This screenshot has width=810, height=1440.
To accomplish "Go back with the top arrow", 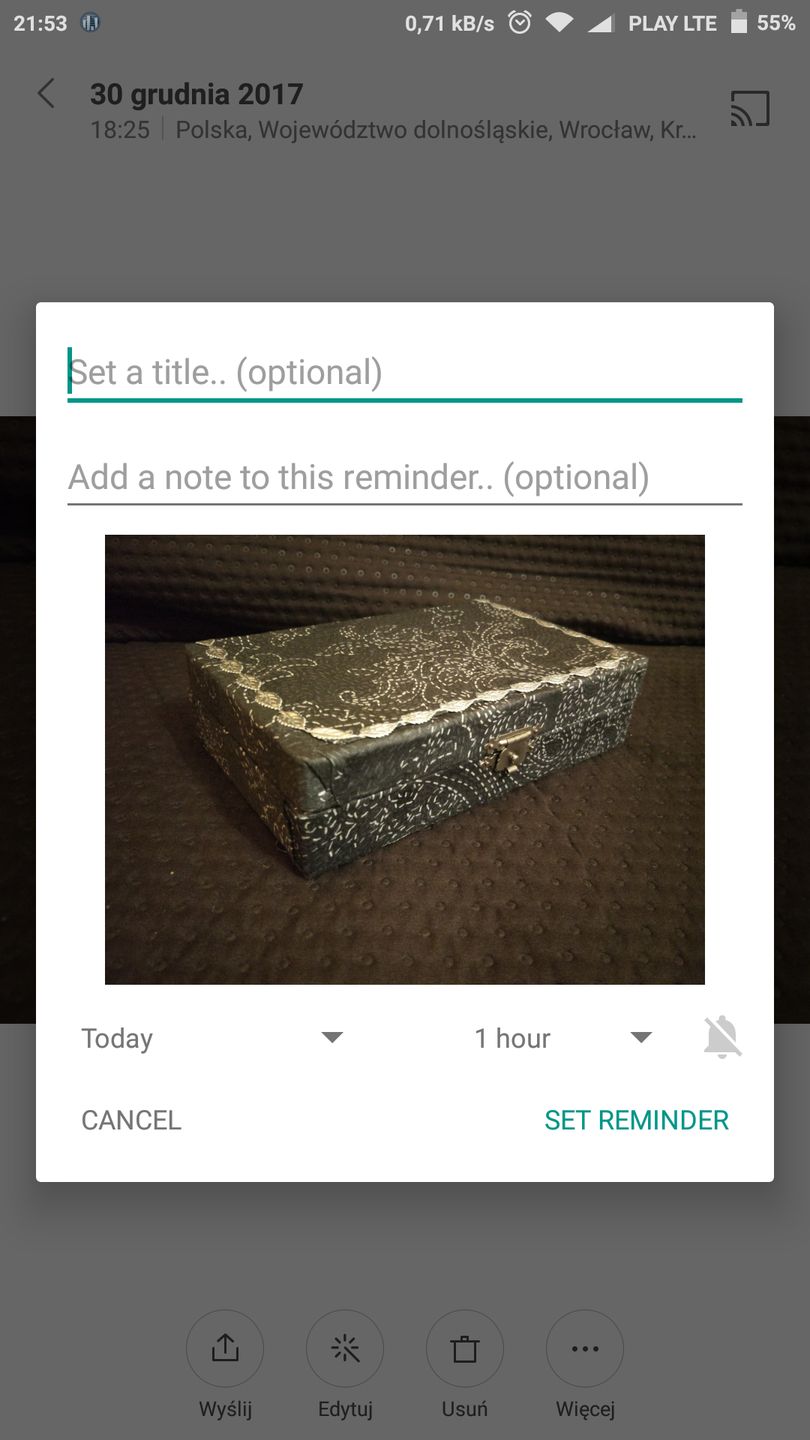I will click(46, 94).
